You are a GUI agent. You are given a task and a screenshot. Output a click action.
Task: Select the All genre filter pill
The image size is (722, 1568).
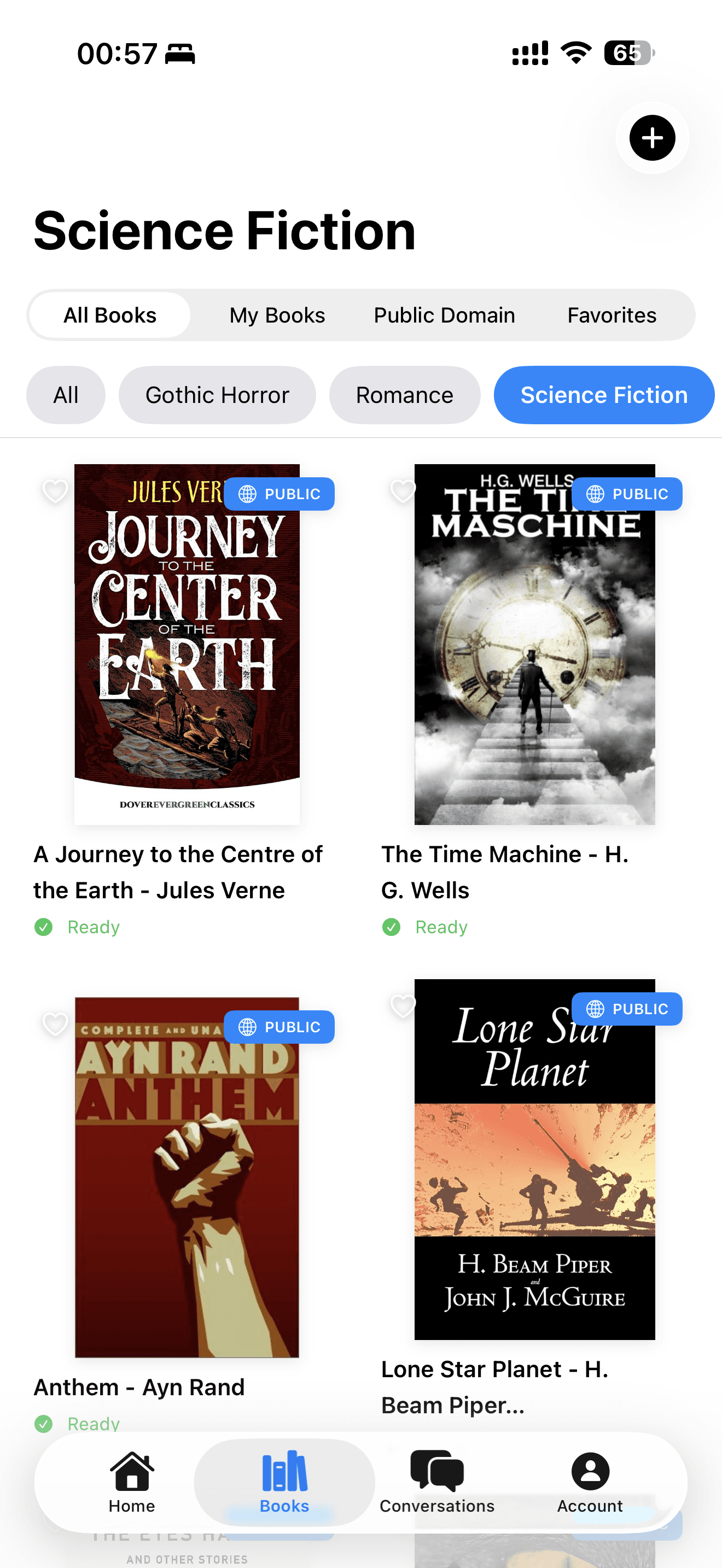pos(66,394)
